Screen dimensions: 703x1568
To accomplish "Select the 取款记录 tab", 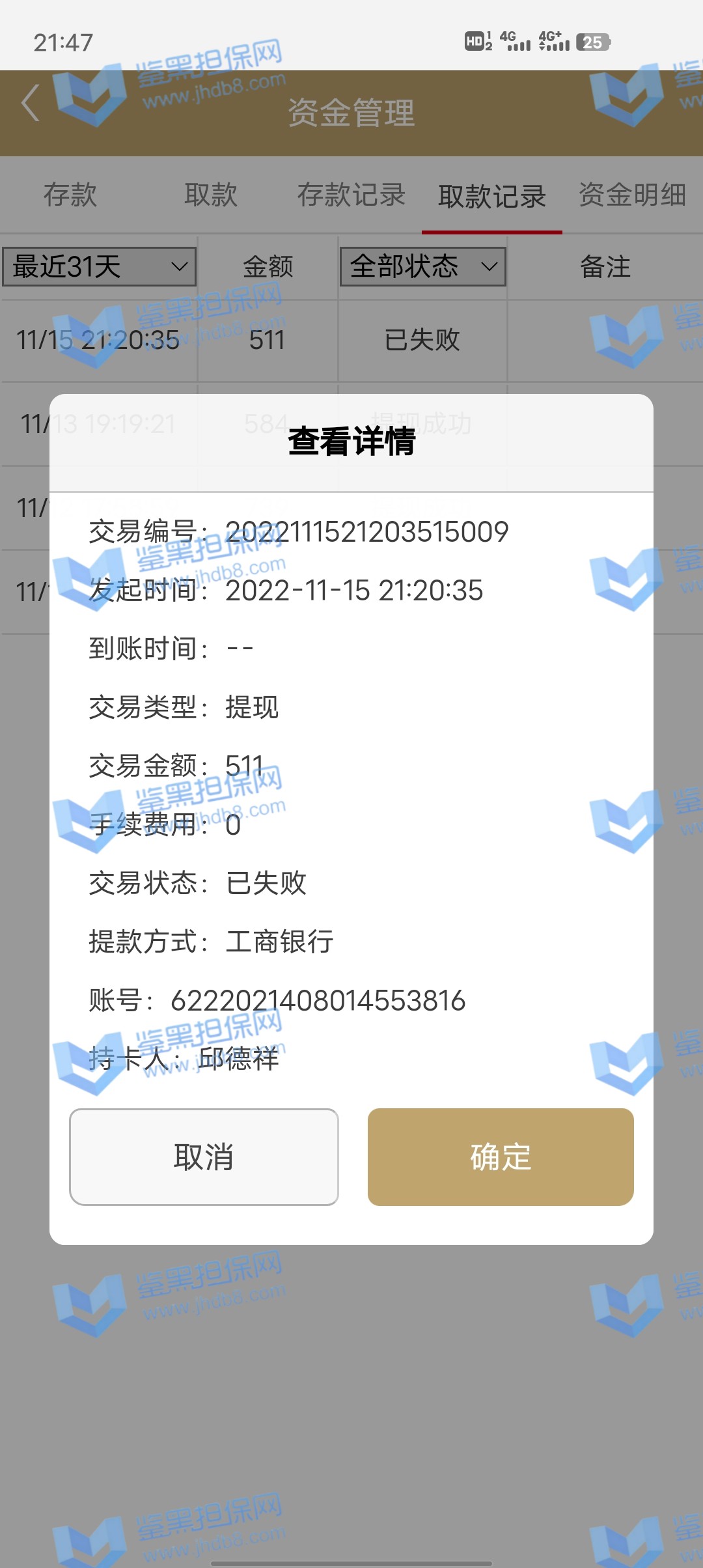I will (x=492, y=196).
